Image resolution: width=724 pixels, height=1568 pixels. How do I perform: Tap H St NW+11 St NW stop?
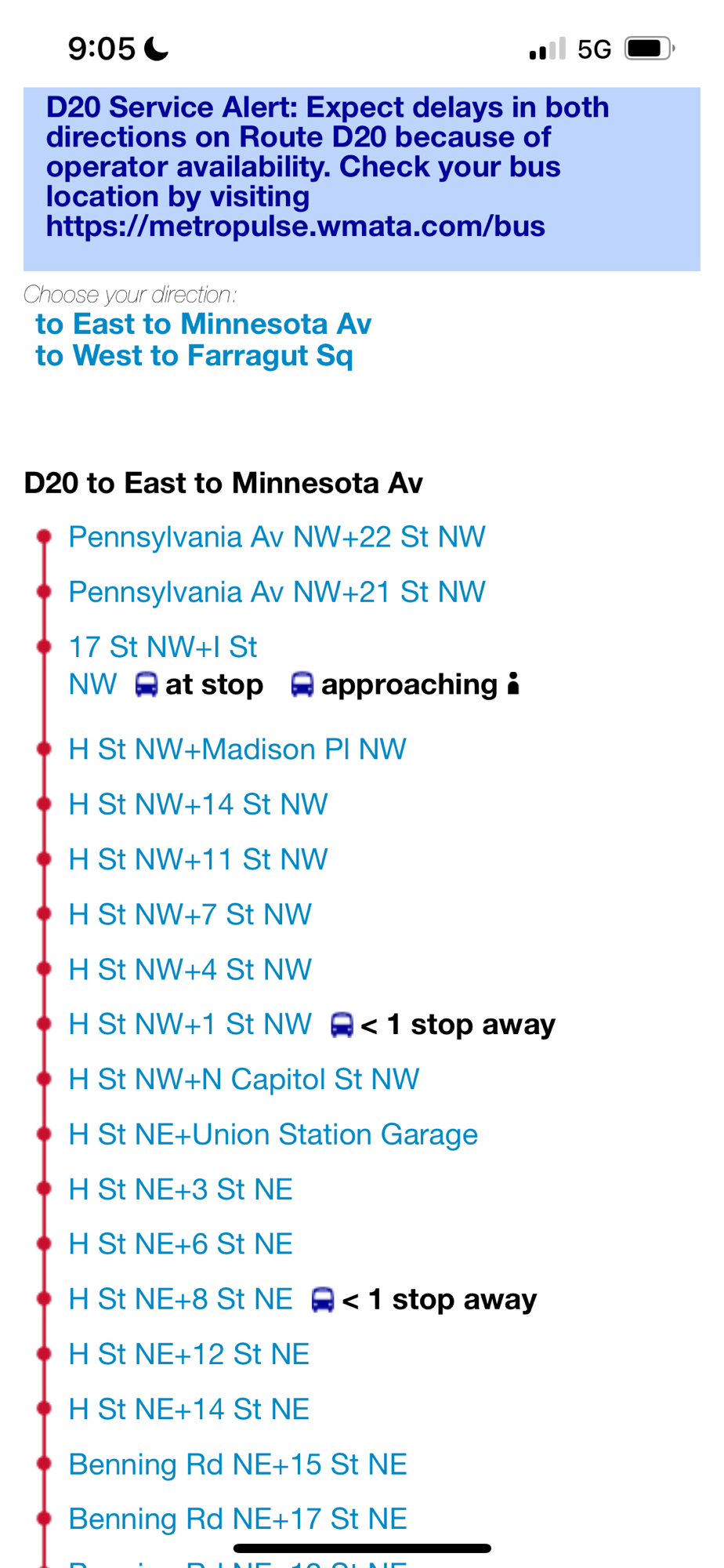coord(197,859)
